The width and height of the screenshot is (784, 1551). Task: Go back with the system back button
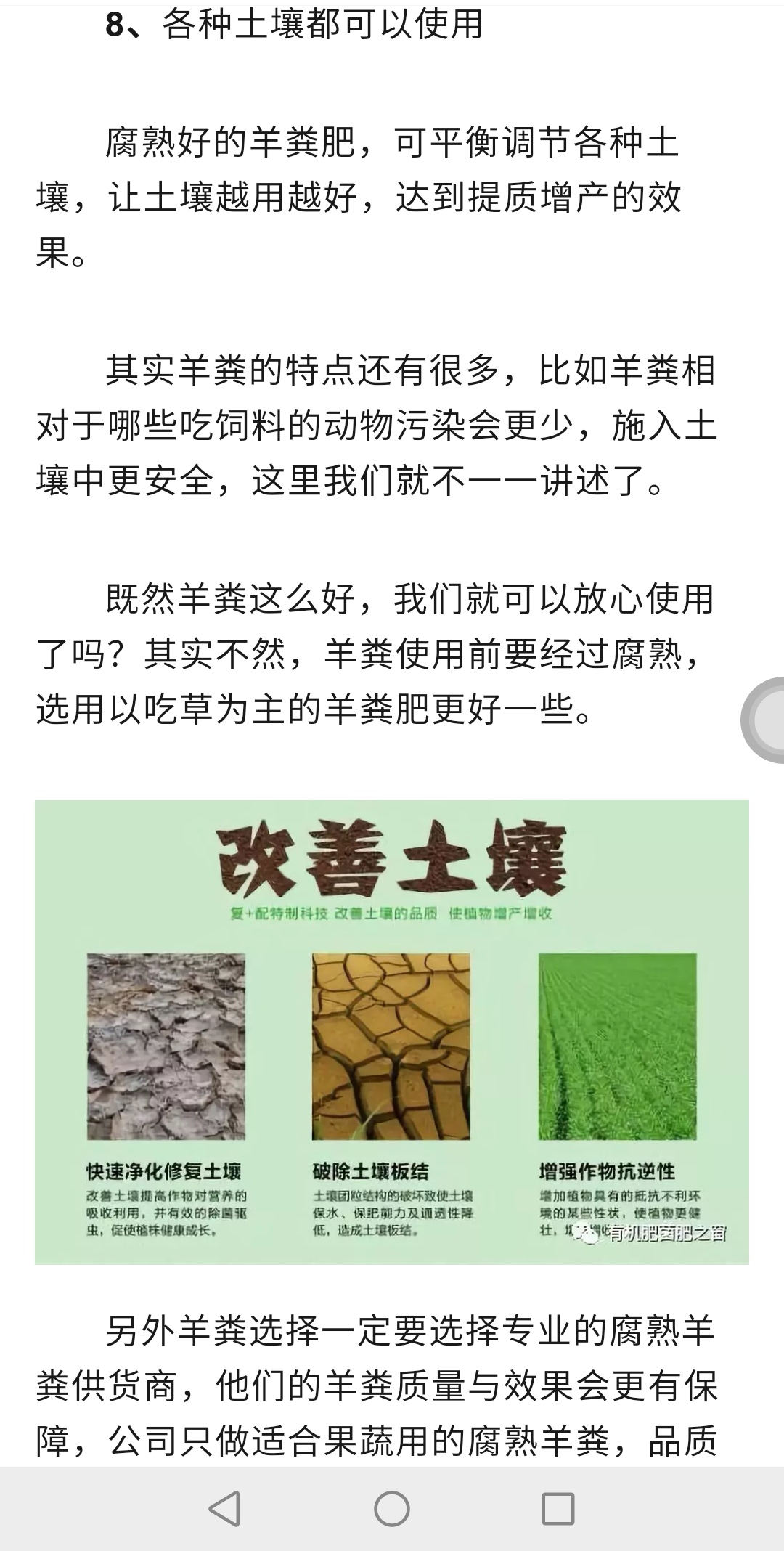point(225,1509)
